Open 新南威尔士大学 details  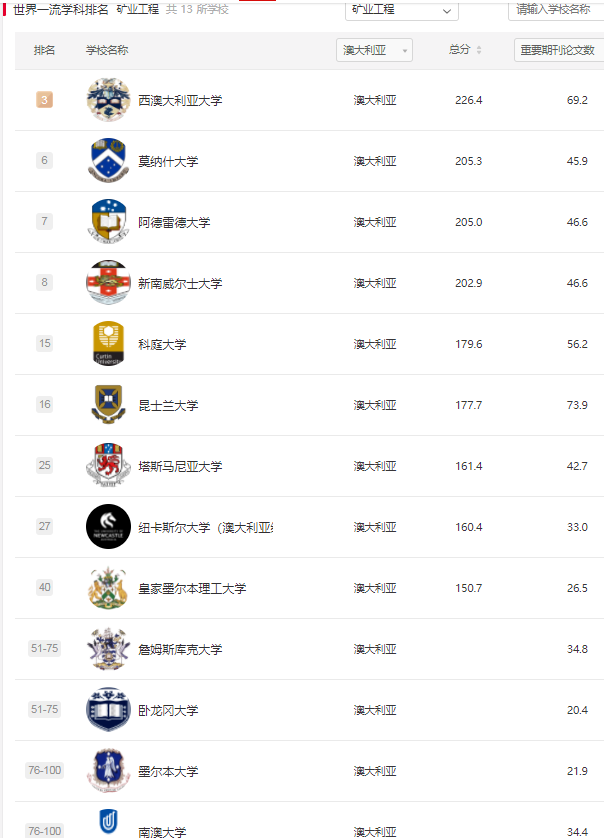(x=180, y=283)
